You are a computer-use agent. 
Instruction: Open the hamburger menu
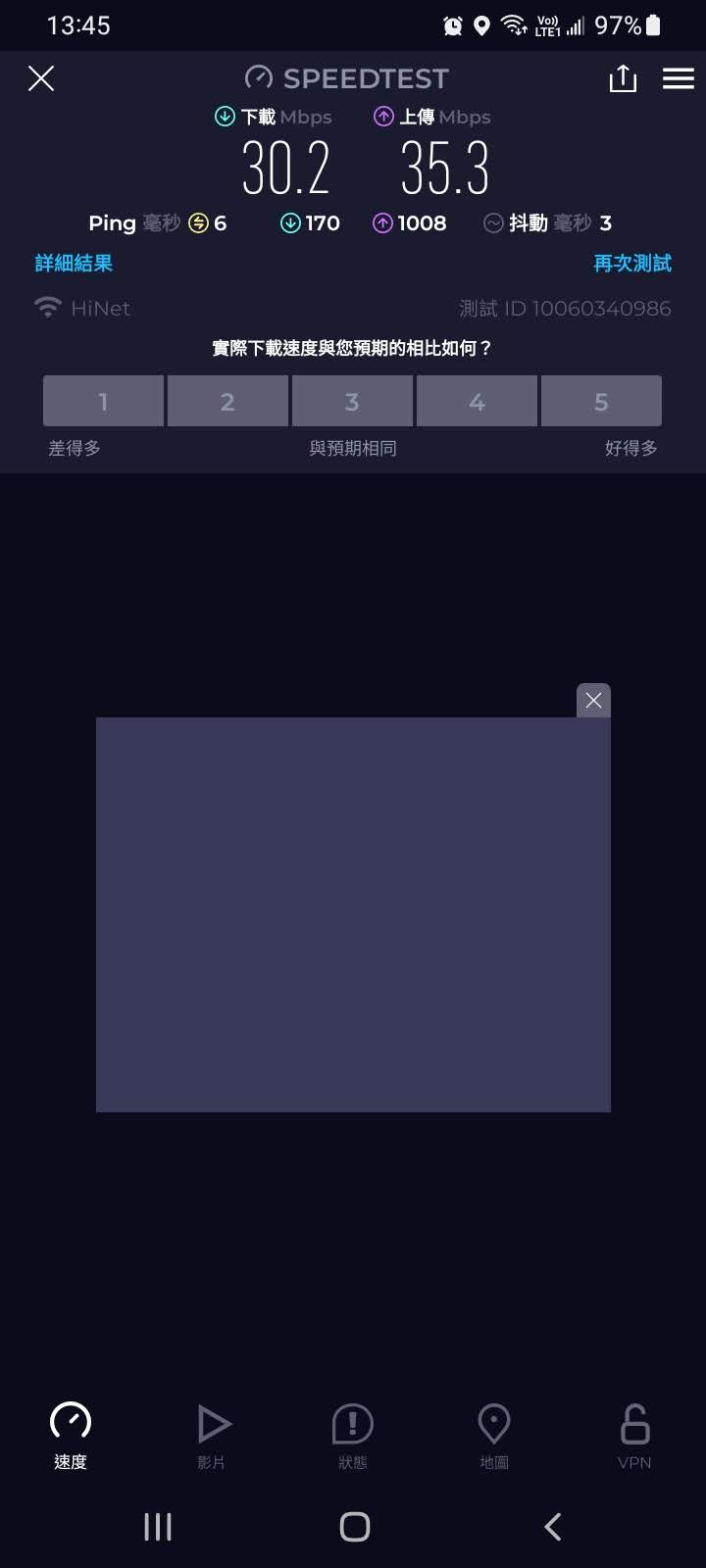tap(678, 78)
